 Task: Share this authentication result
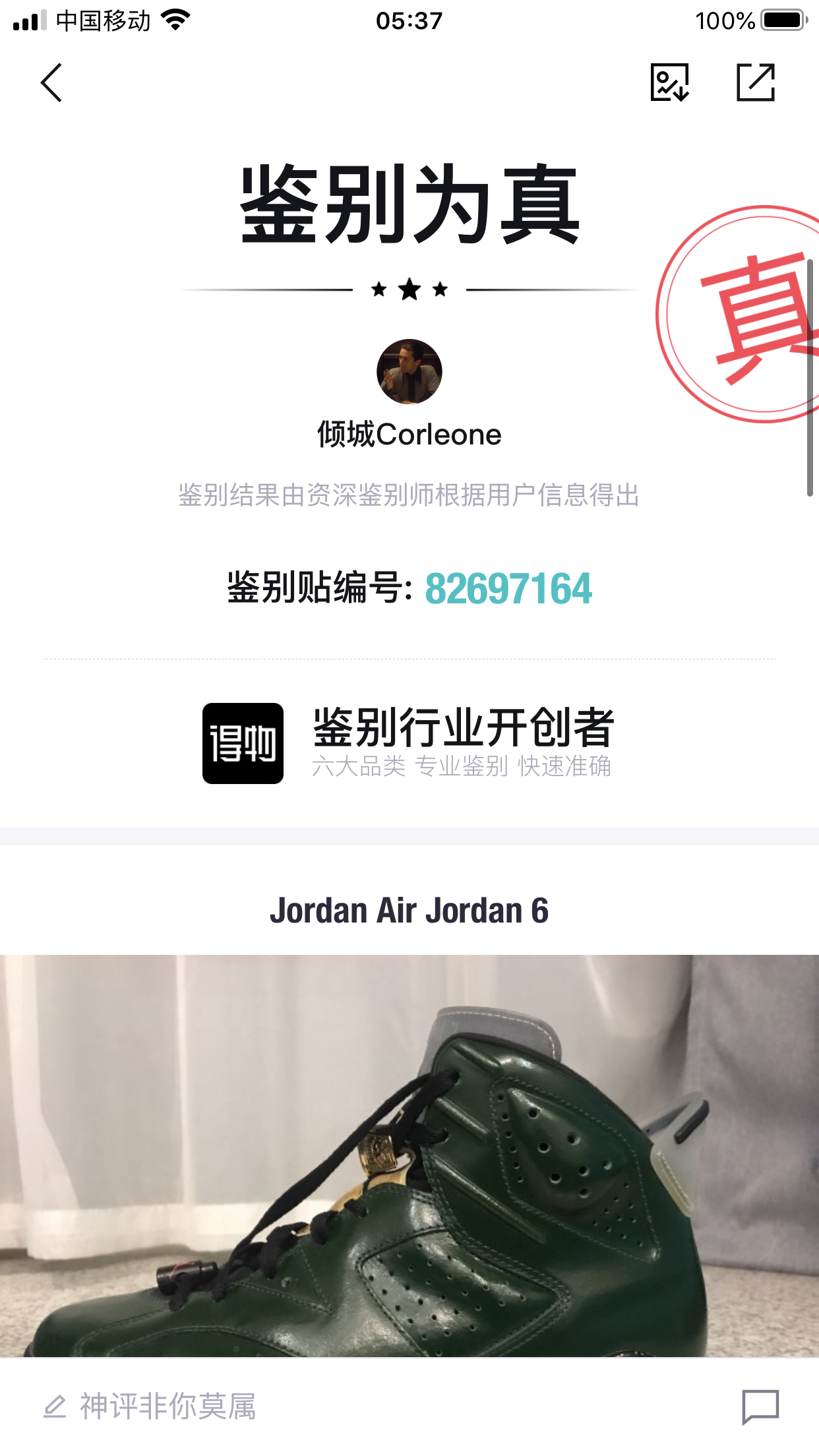point(755,83)
